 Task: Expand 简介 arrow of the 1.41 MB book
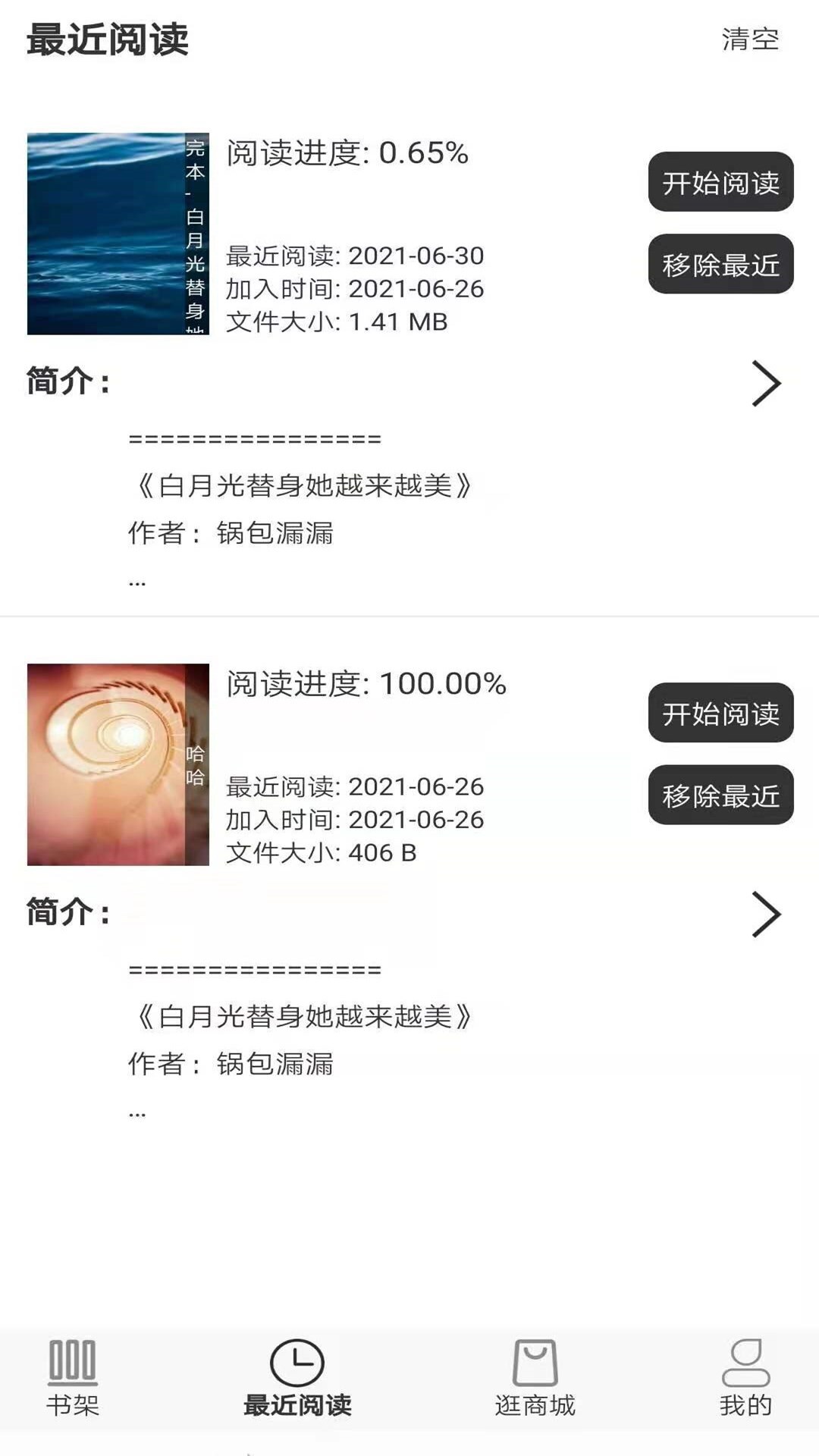(766, 384)
